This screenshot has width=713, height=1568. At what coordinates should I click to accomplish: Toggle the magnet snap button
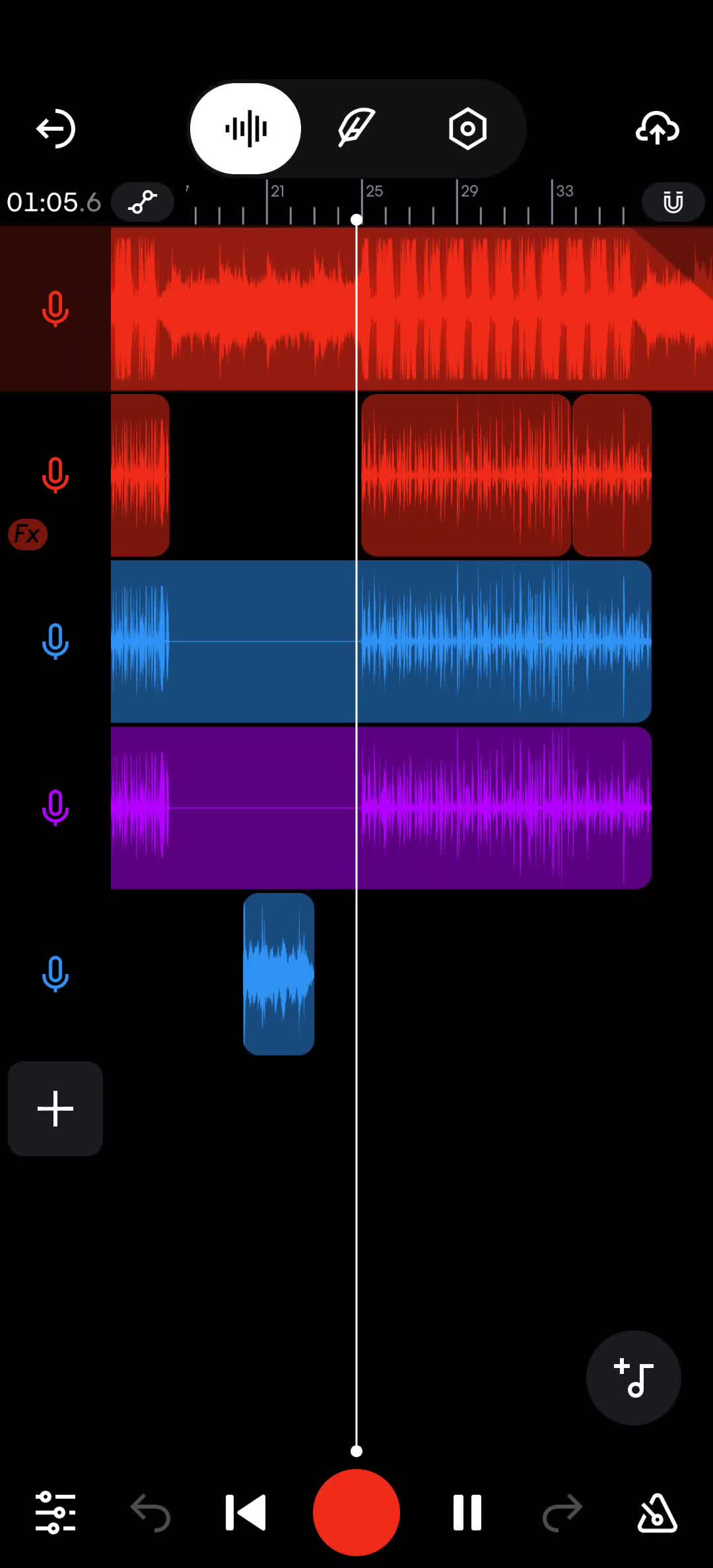673,202
